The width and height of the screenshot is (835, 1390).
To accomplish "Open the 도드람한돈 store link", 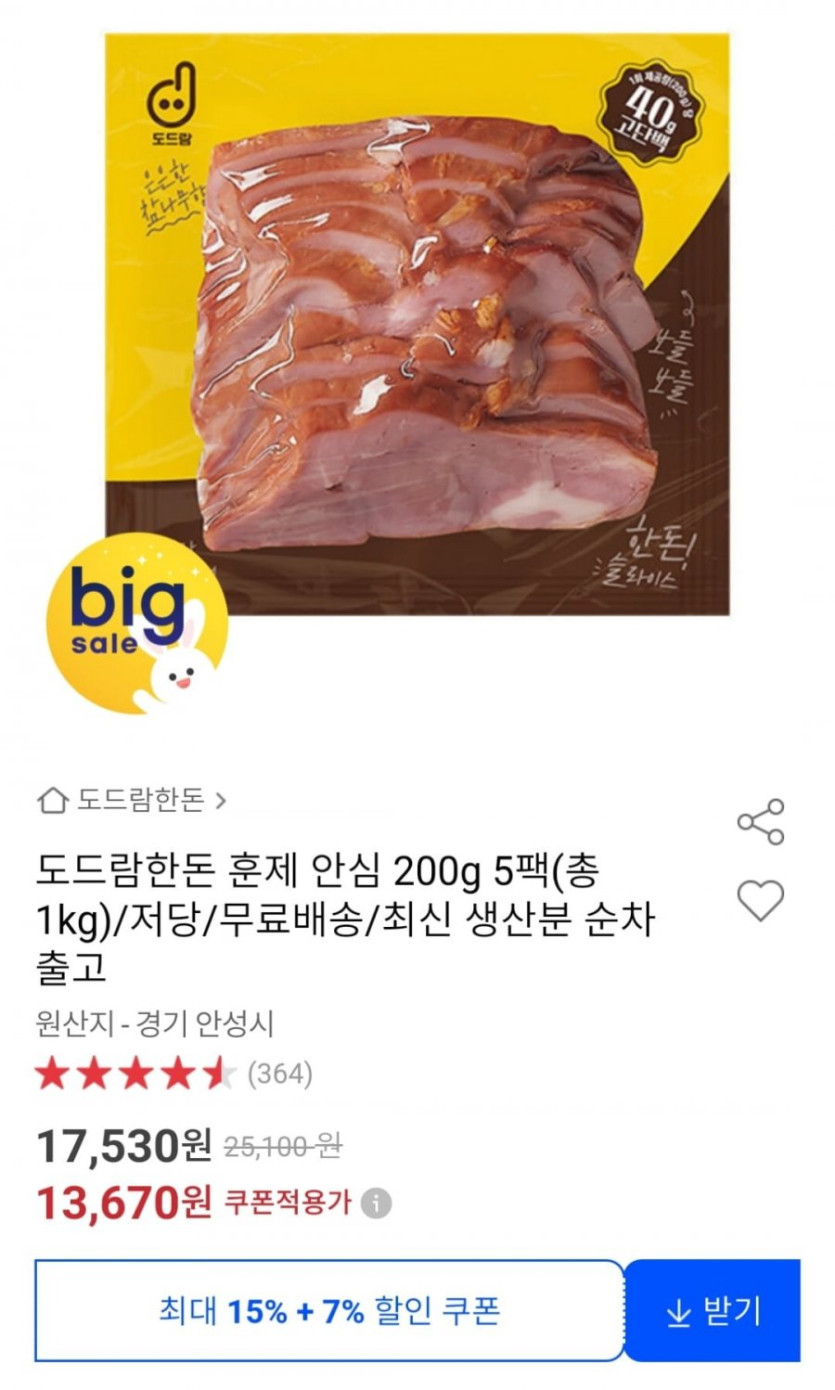I will click(132, 800).
